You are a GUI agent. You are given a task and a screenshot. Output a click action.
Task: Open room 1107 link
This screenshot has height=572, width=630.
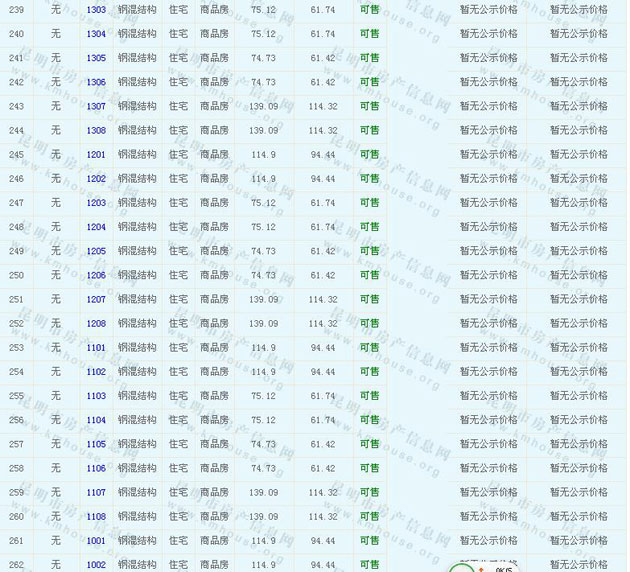coord(96,492)
